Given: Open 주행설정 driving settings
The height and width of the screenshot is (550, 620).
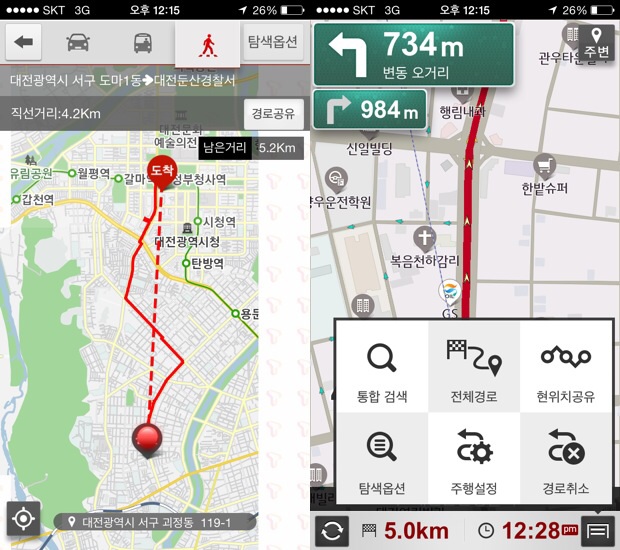Looking at the screenshot, I should click(x=474, y=460).
